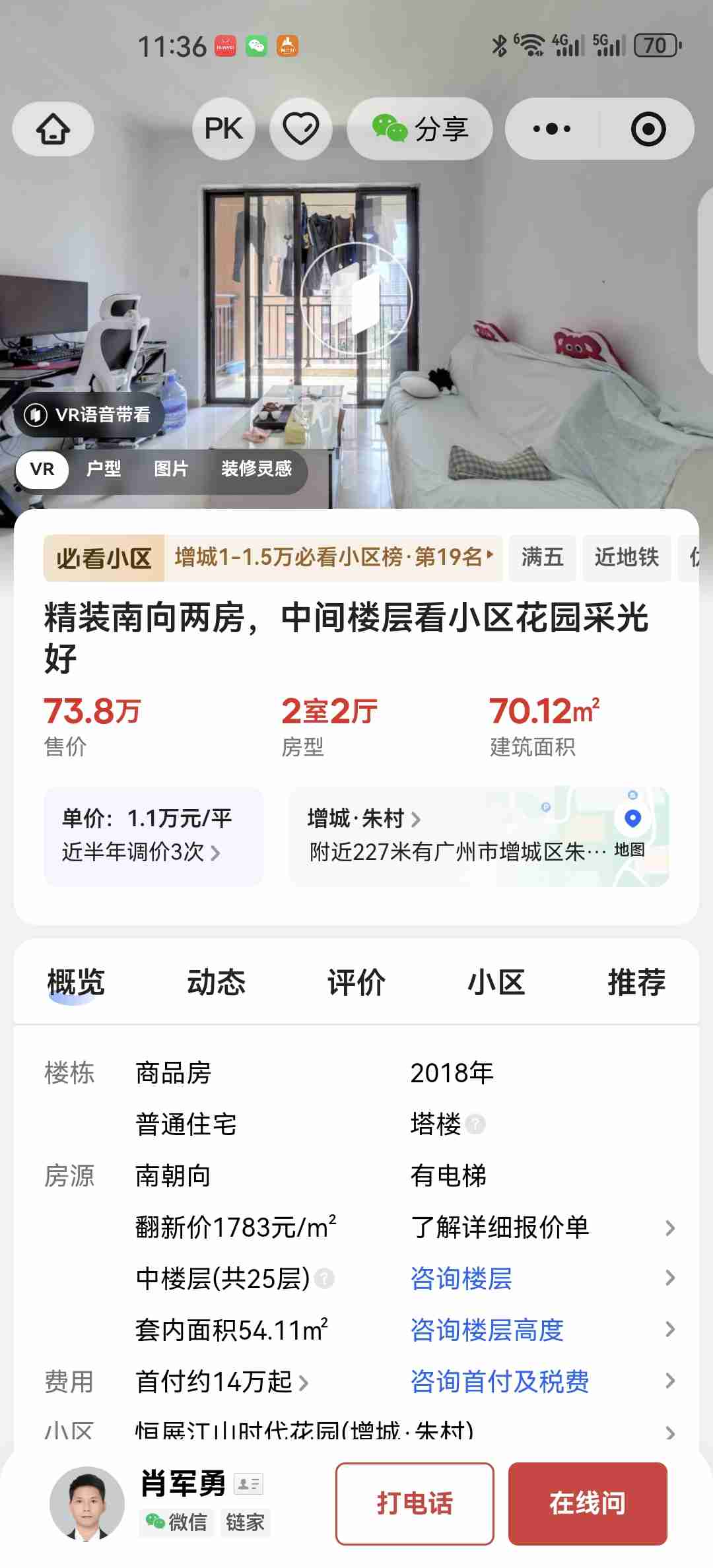The image size is (713, 1568).
Task: Call the agent with 打电话
Action: 415,1504
